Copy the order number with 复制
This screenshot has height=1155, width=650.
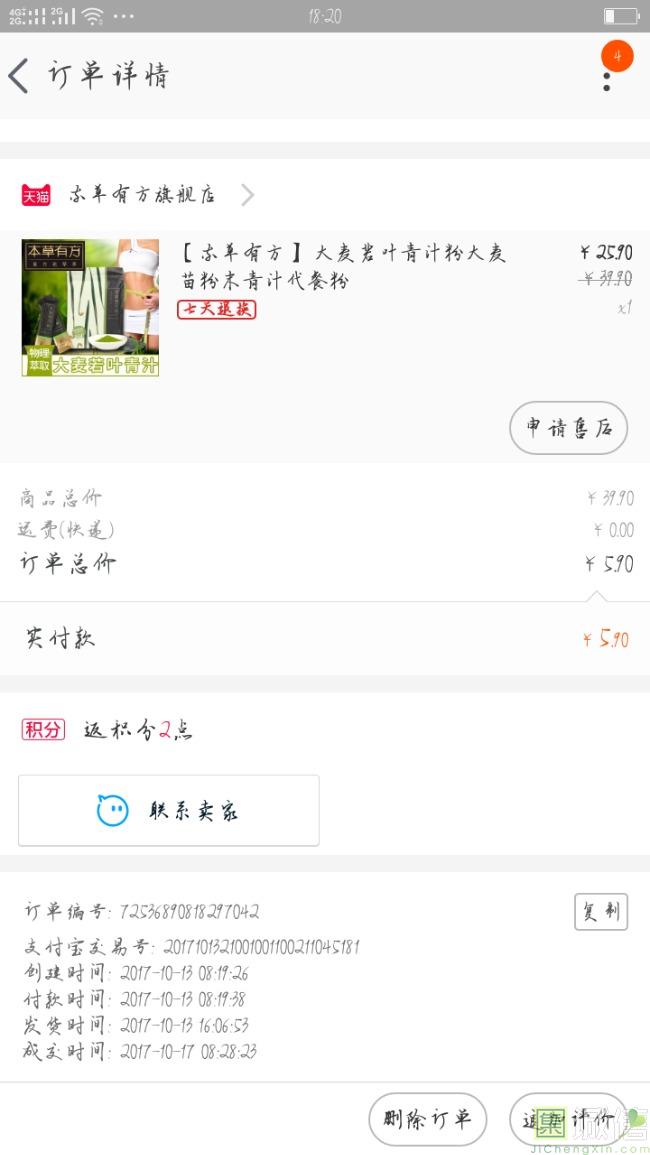[600, 911]
